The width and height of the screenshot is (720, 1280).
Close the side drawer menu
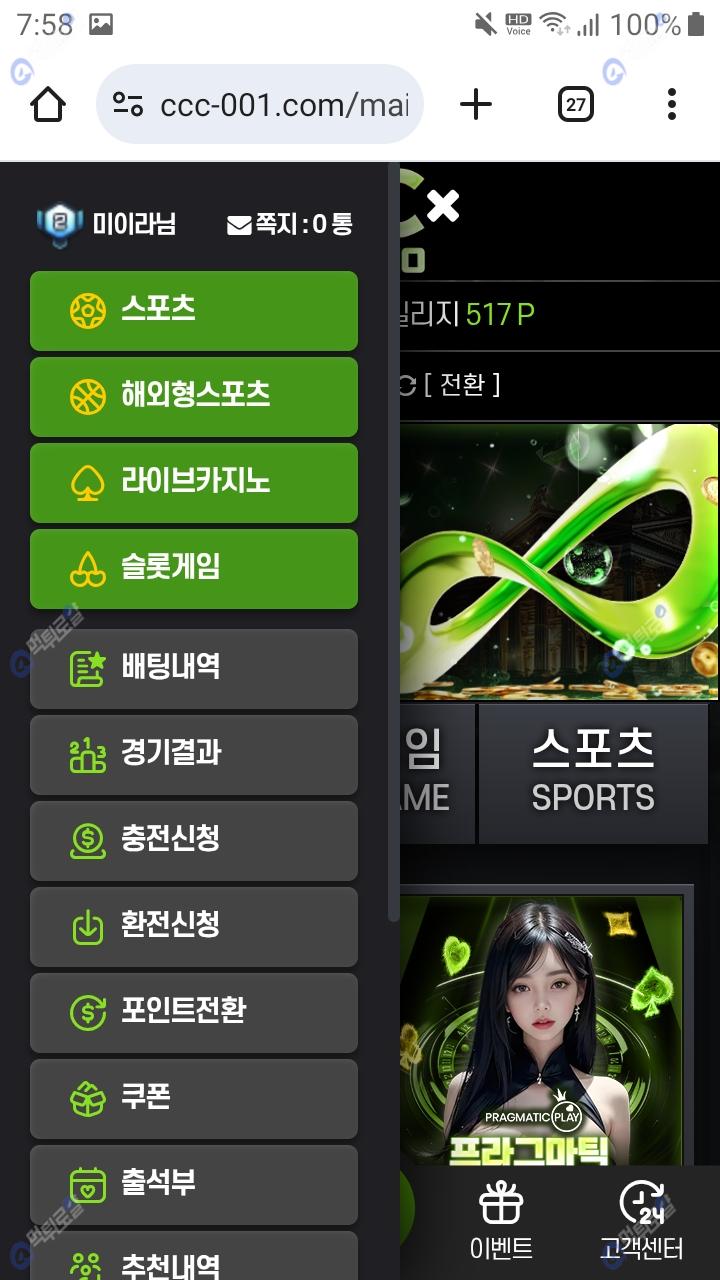tap(443, 206)
